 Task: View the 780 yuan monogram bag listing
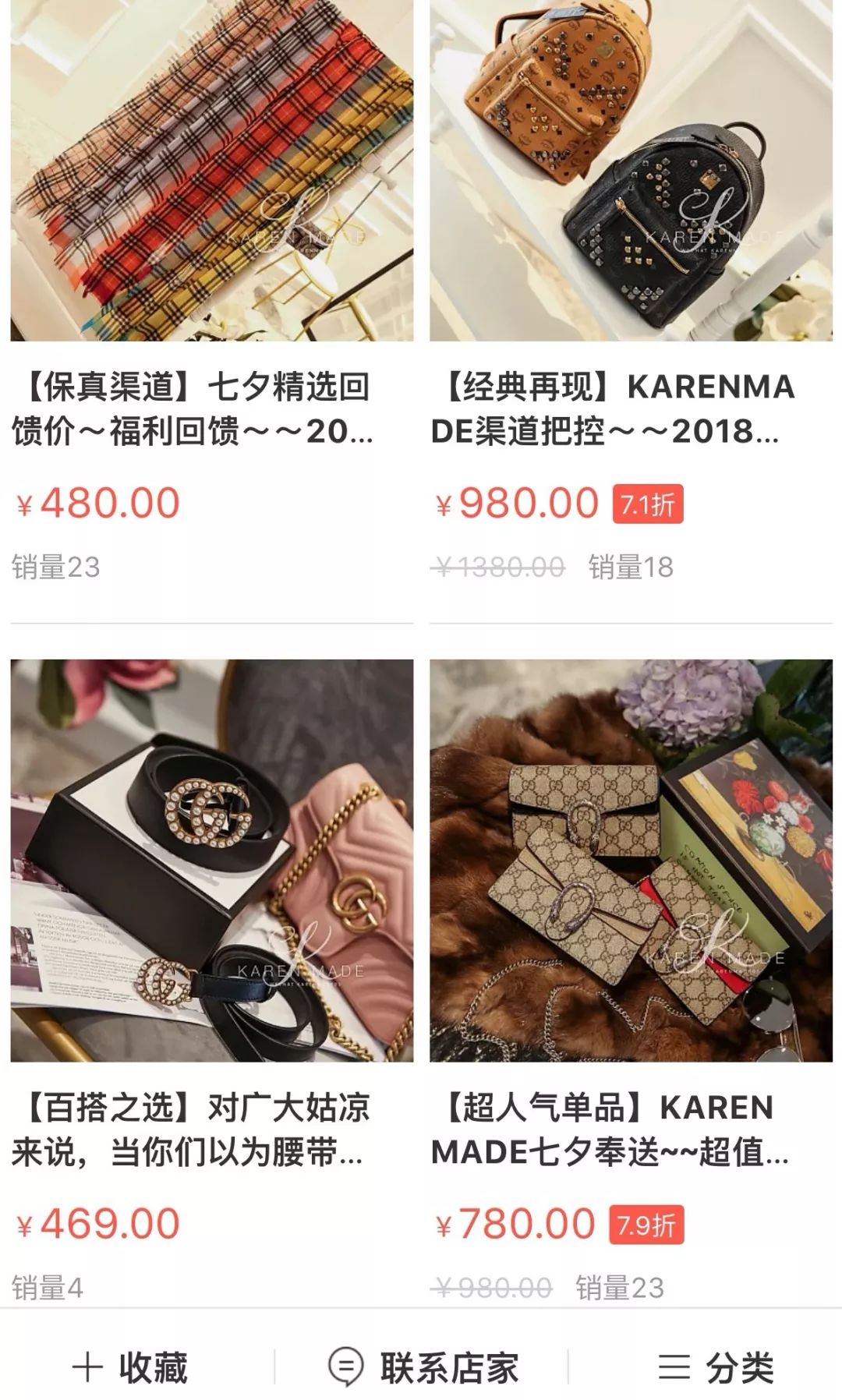631,860
